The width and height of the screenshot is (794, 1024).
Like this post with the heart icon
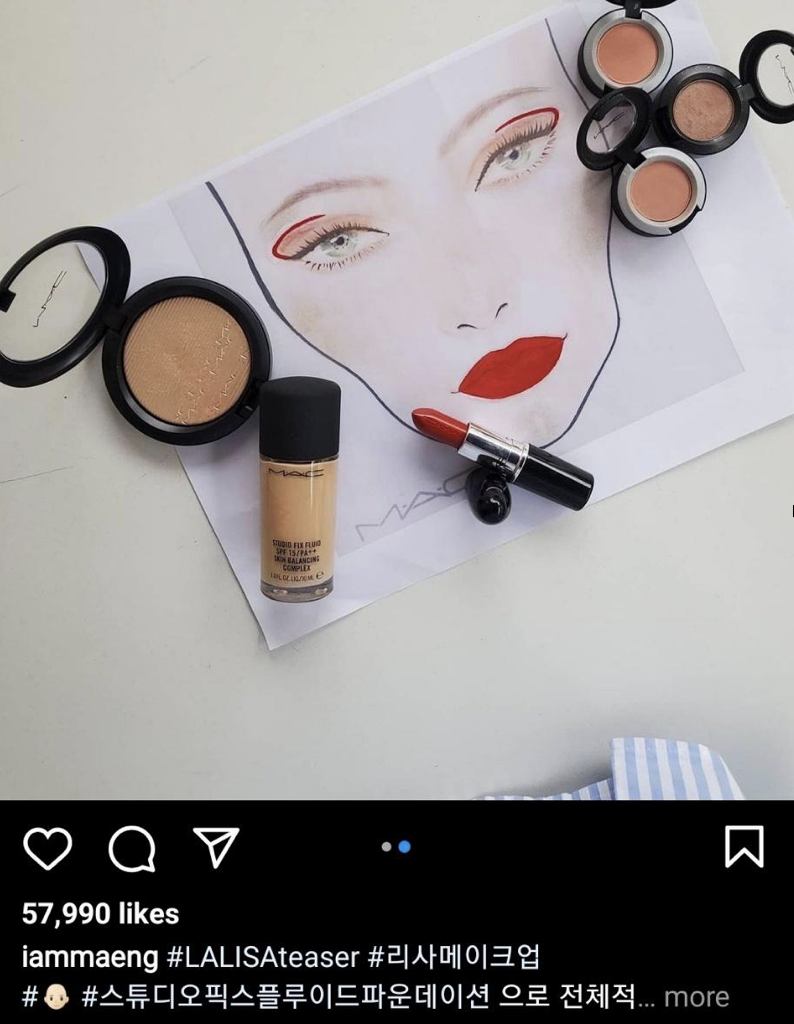tap(48, 848)
